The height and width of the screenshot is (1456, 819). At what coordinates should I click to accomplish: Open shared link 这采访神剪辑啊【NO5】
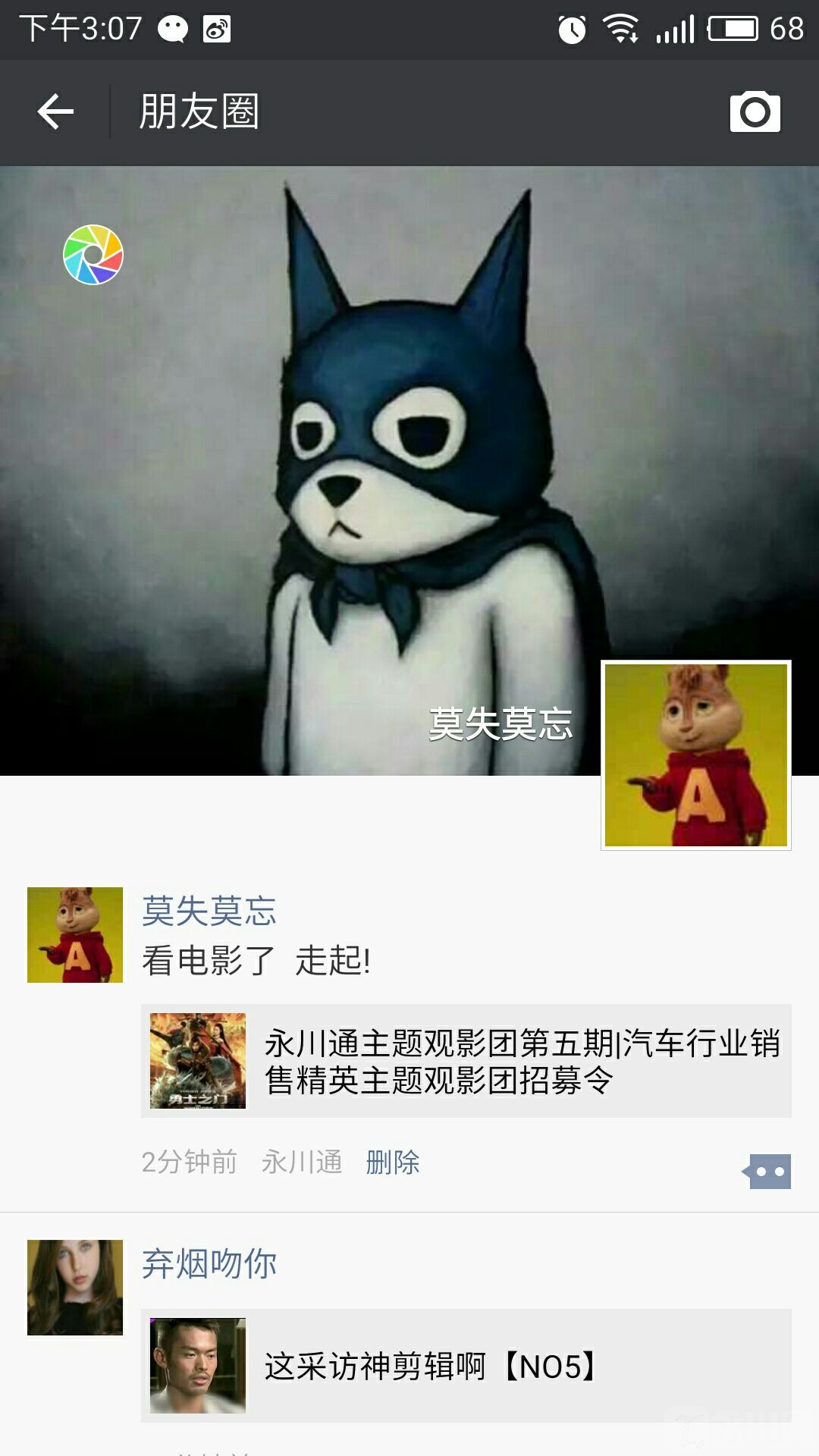(466, 1366)
